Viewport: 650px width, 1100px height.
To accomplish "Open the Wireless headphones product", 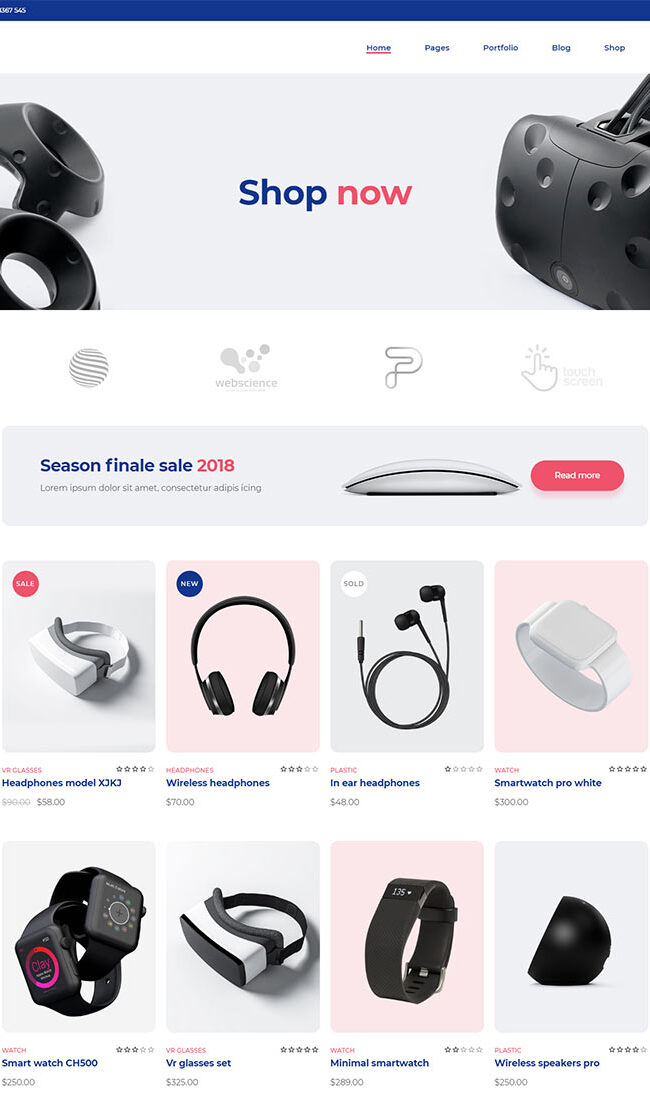I will coord(217,783).
